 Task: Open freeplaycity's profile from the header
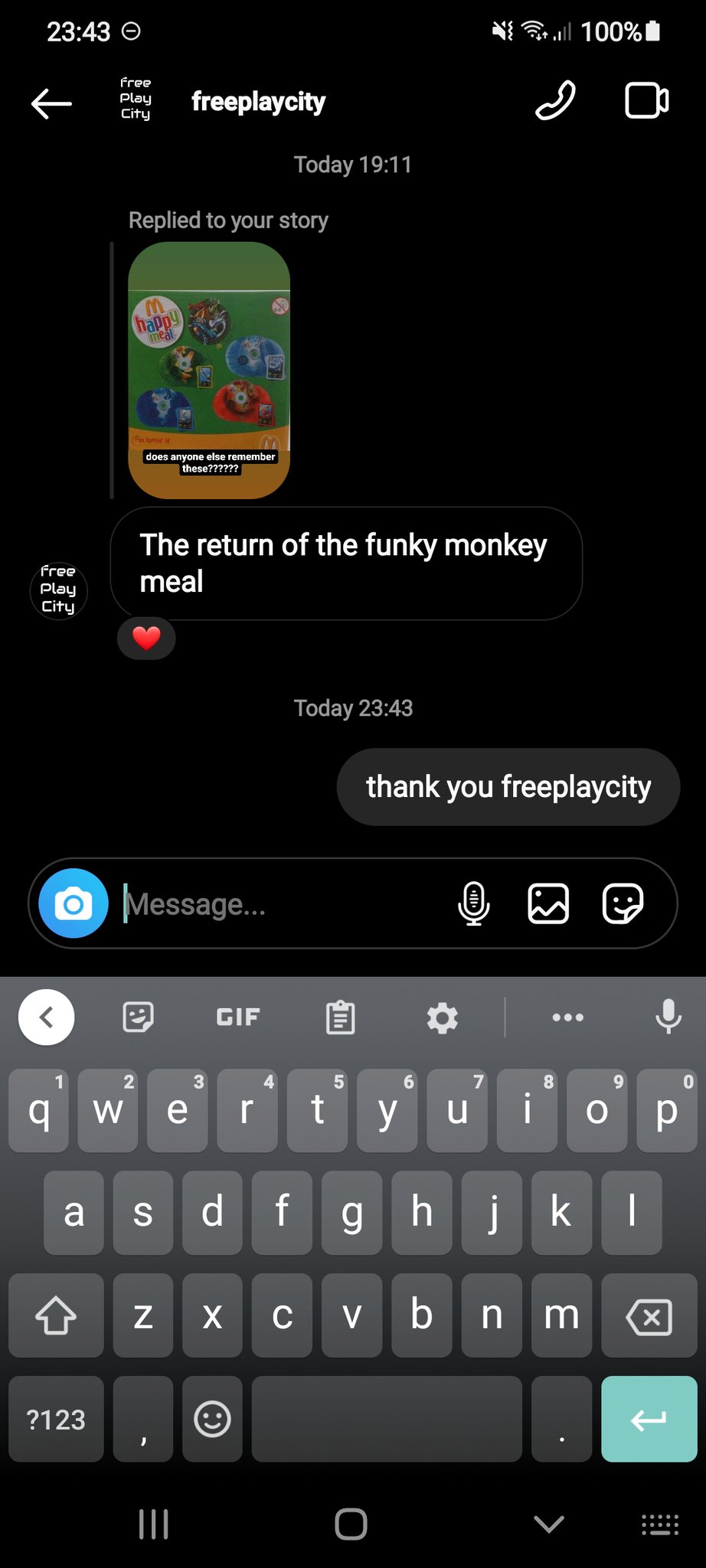click(258, 101)
